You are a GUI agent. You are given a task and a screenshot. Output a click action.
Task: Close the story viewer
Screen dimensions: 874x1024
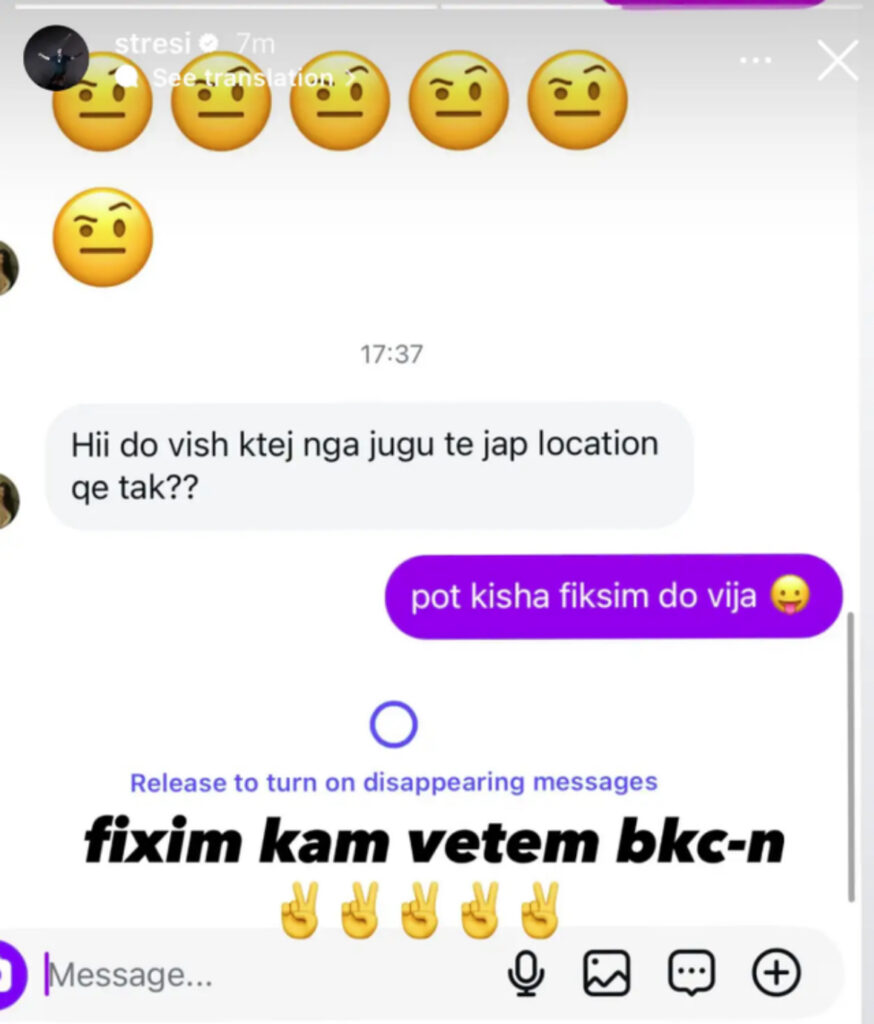[837, 61]
